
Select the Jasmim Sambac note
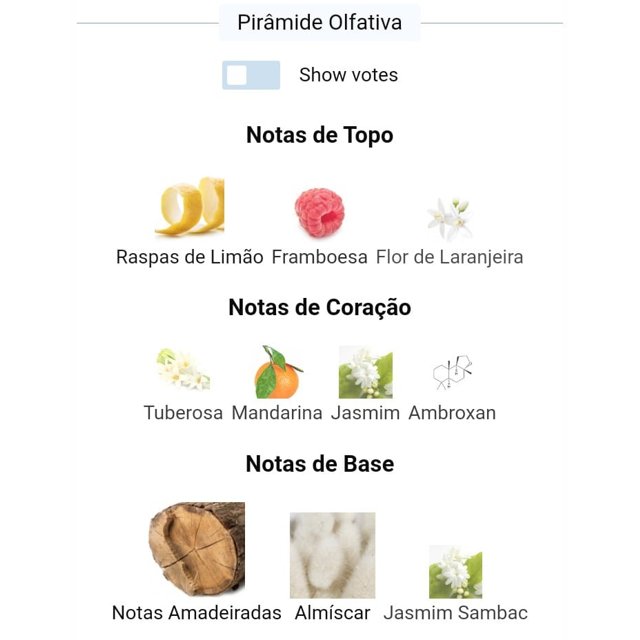coord(455,573)
